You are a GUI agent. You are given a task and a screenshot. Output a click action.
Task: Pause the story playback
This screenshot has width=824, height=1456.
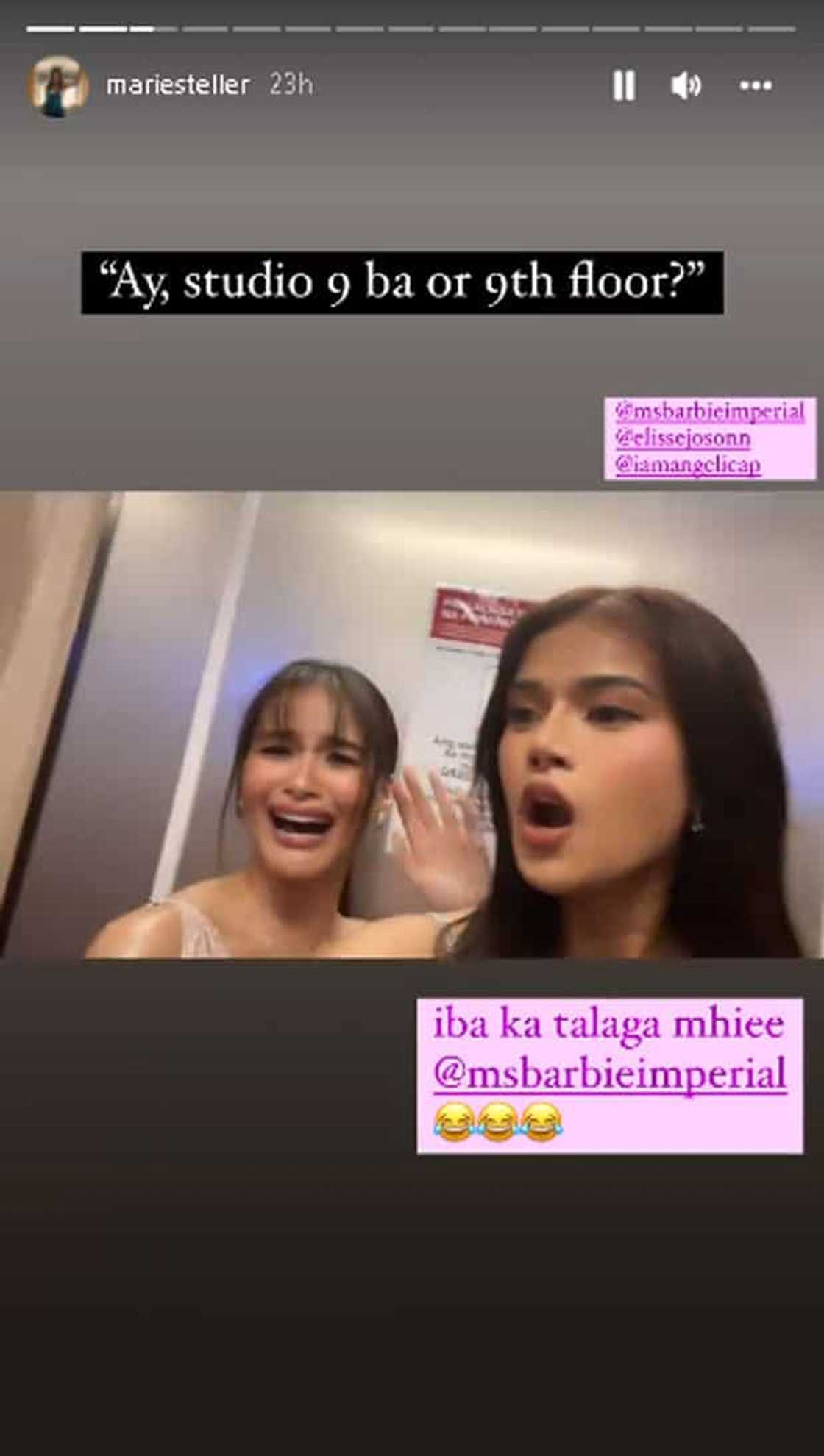[x=624, y=86]
